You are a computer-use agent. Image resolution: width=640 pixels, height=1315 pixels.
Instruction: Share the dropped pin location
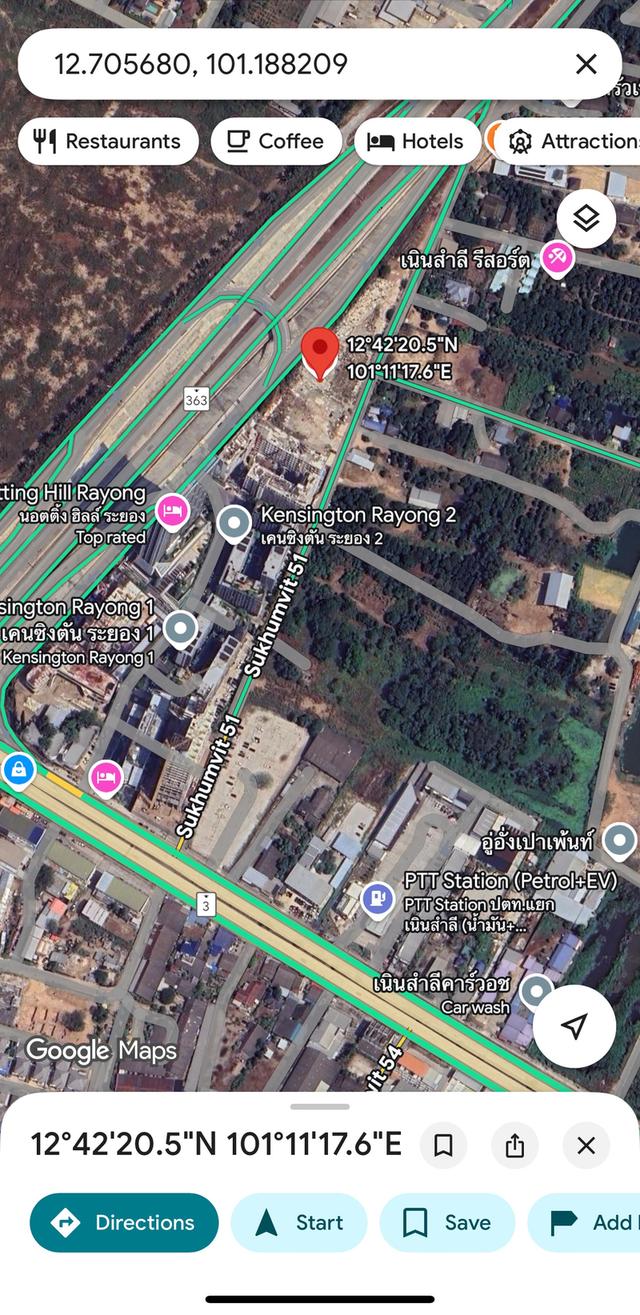click(x=515, y=1145)
